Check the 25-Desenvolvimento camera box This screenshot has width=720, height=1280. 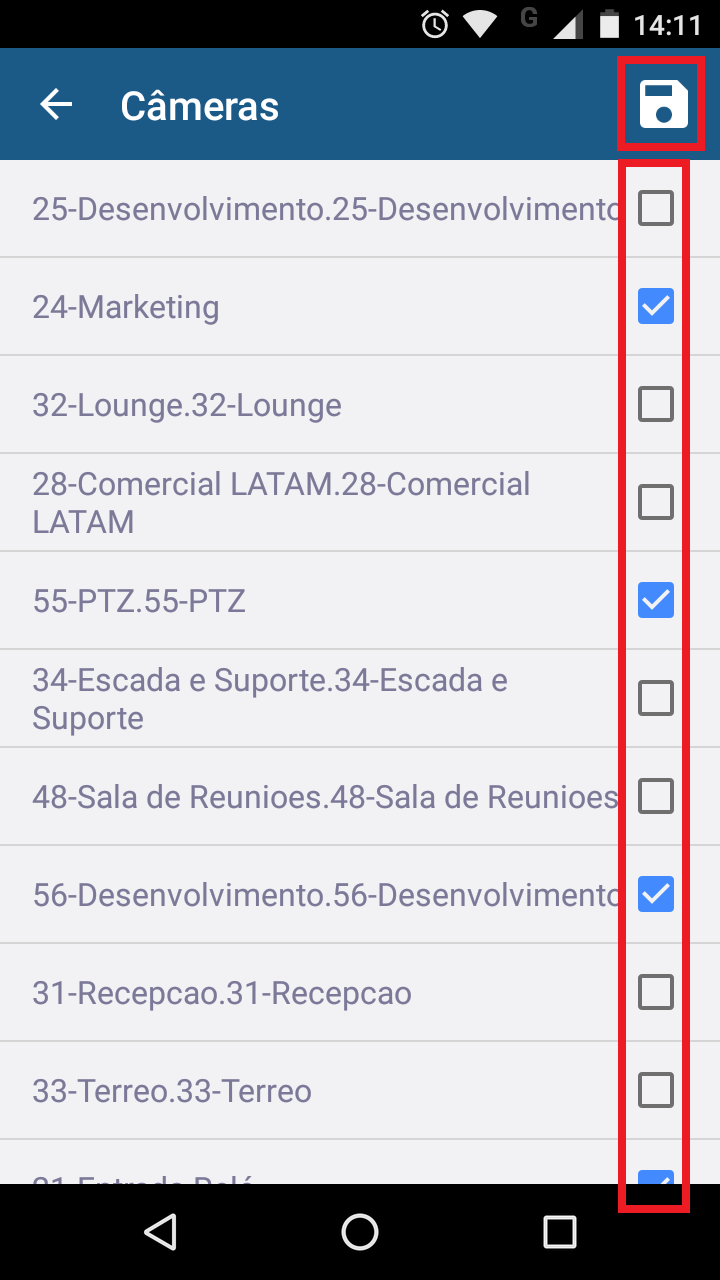click(x=656, y=209)
